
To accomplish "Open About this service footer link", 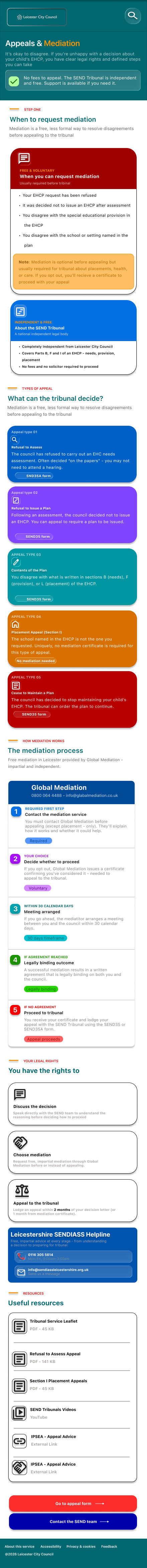I will [x=19, y=1546].
